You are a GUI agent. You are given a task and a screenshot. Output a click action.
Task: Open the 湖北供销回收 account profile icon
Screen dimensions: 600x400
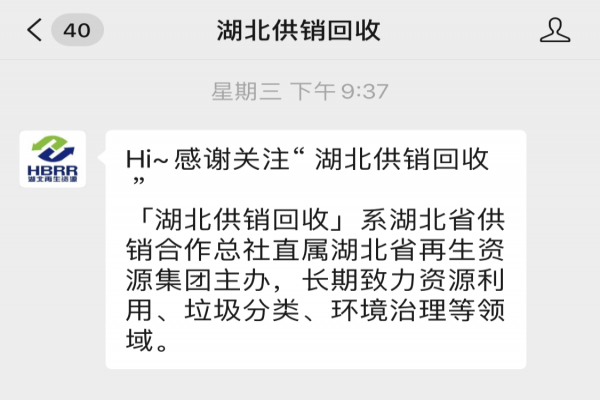[554, 30]
